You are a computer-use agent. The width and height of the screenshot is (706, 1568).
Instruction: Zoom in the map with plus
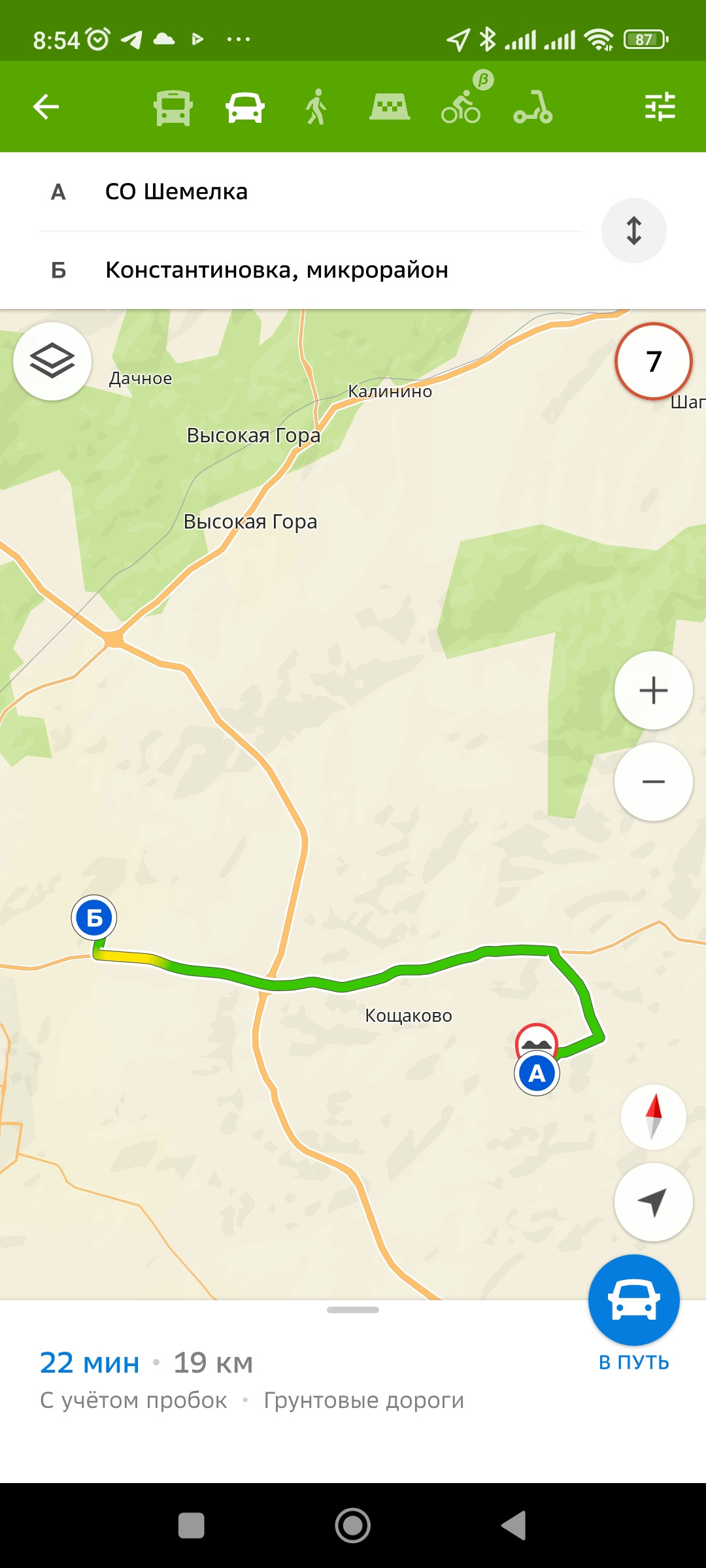coord(654,691)
